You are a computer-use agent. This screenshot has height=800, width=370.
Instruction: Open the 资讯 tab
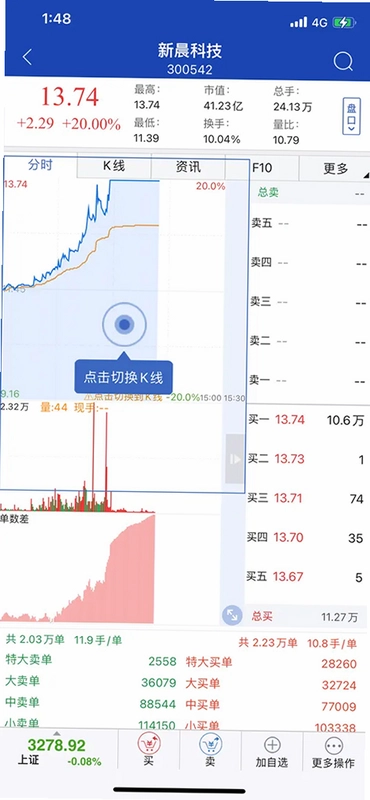[188, 167]
